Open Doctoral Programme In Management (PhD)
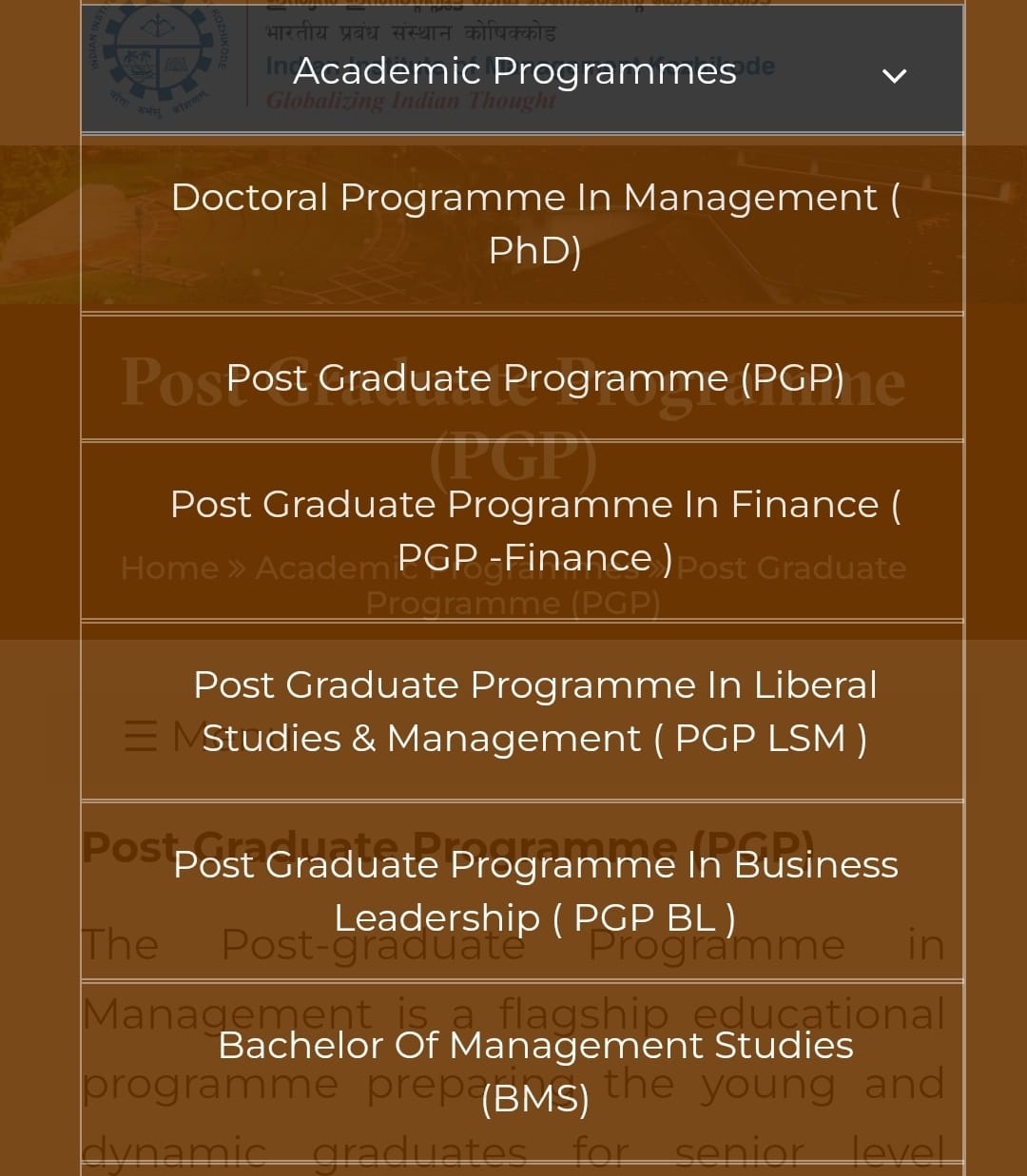 tap(534, 223)
